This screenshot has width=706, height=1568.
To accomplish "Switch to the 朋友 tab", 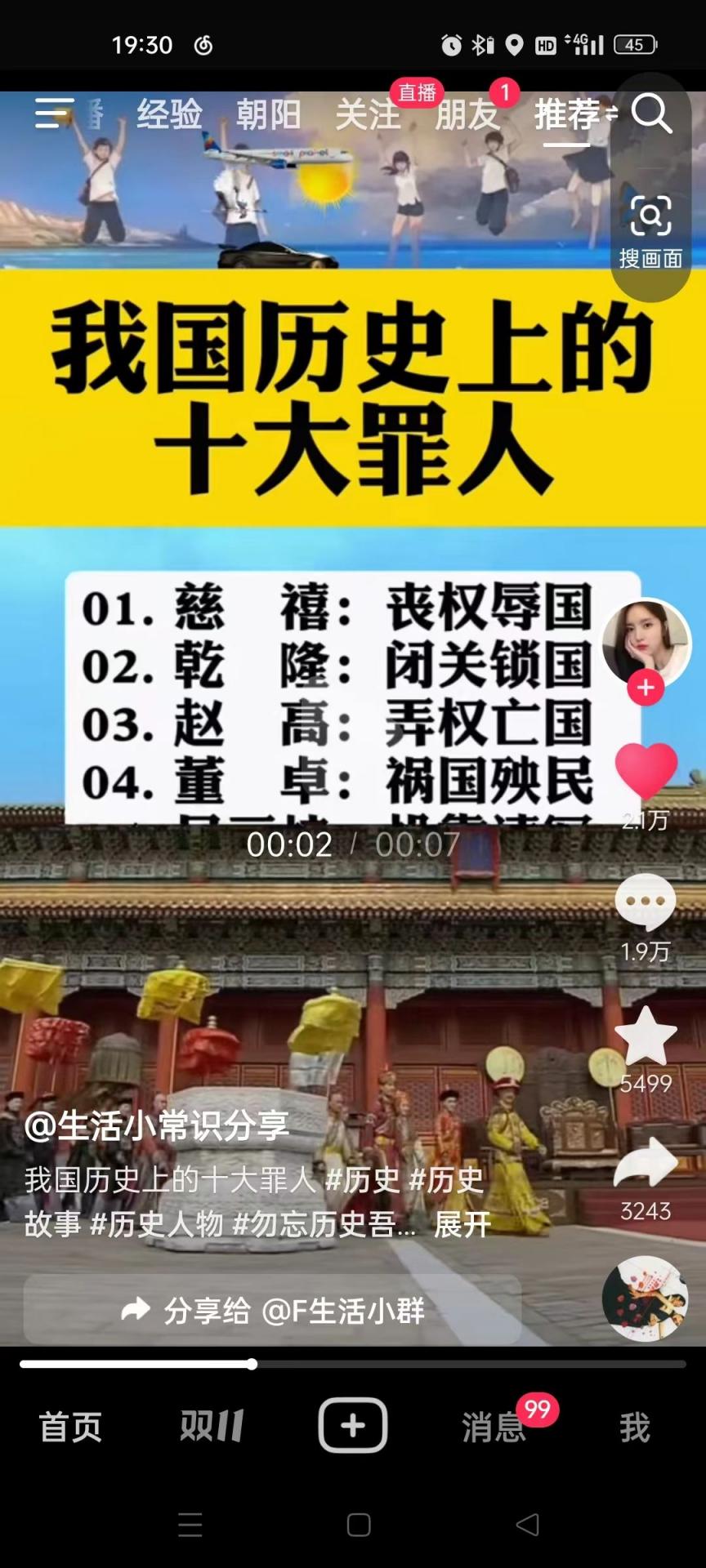I will 467,114.
